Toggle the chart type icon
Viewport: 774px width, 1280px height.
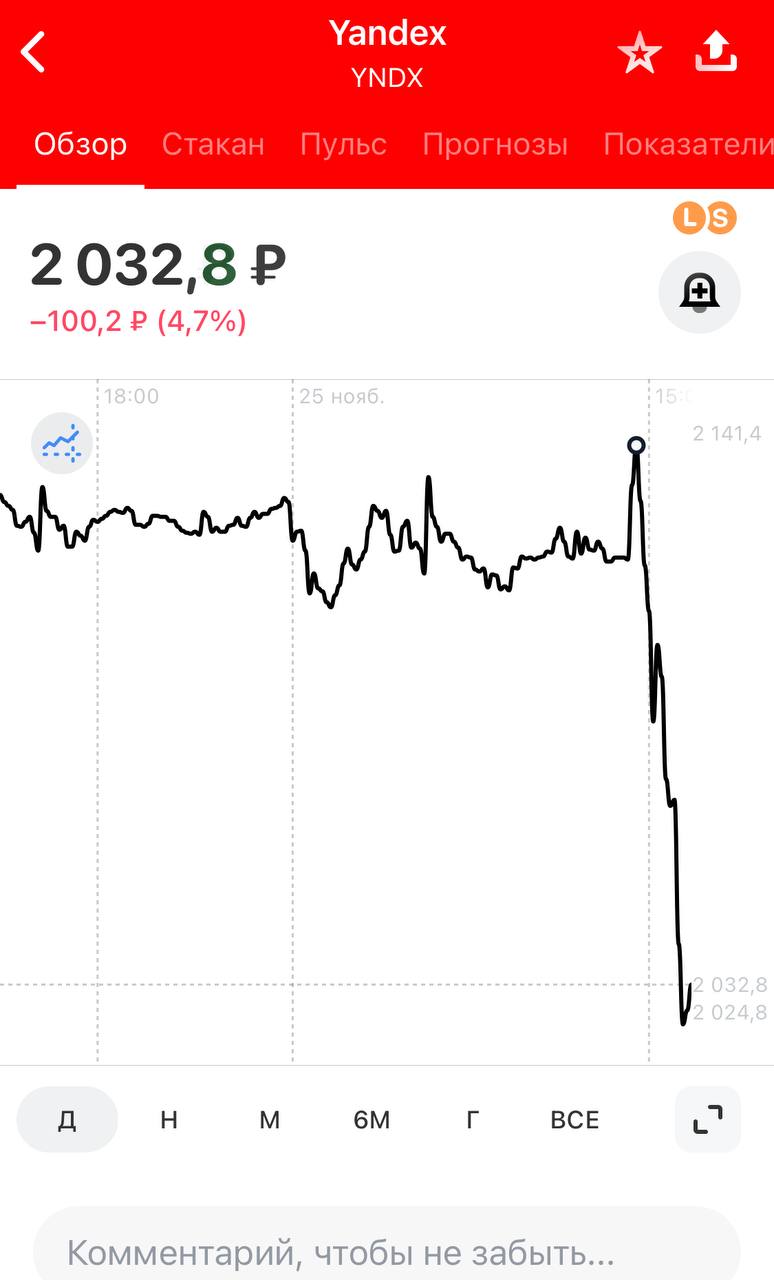point(62,442)
